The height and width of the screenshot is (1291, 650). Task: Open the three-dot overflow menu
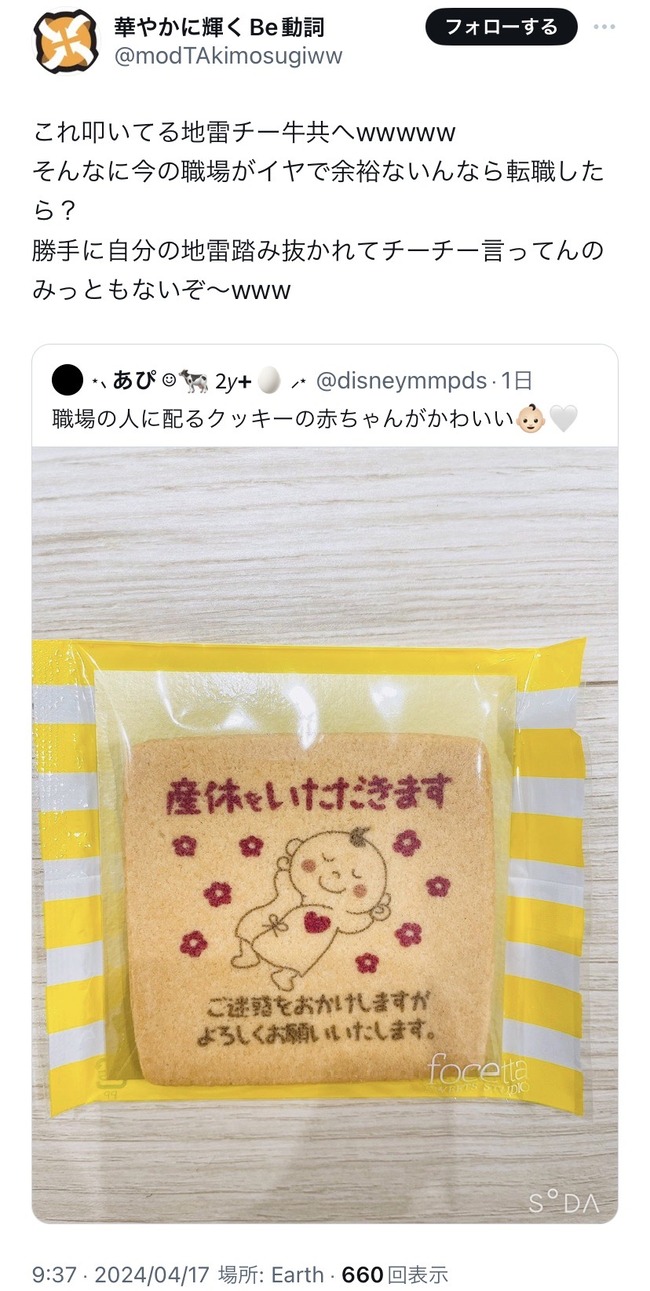tap(604, 27)
